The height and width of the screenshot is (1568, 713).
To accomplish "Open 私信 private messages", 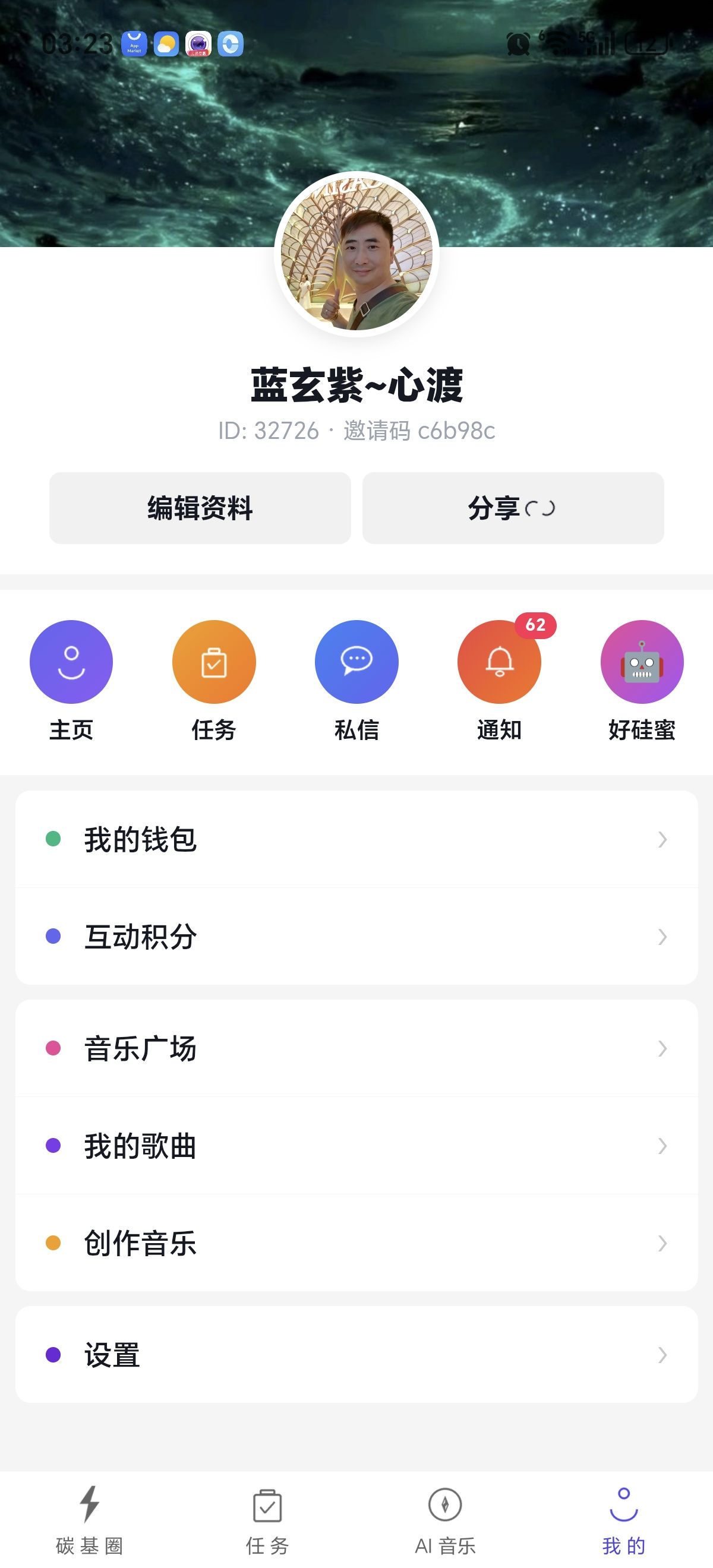I will click(x=356, y=662).
